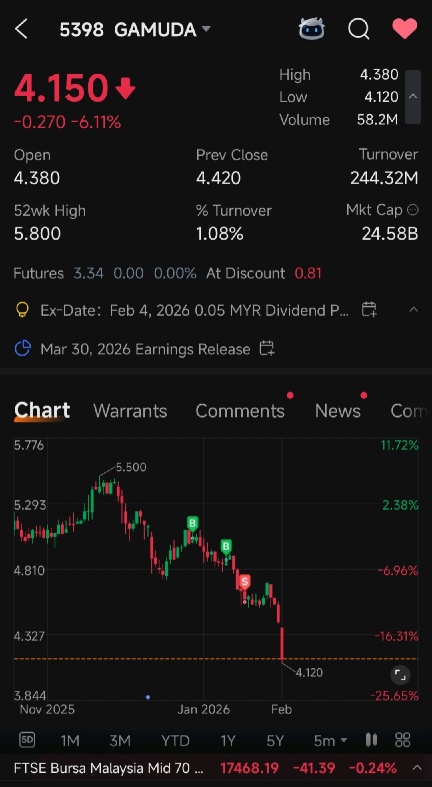Open the chart layout grid options

pos(403,740)
